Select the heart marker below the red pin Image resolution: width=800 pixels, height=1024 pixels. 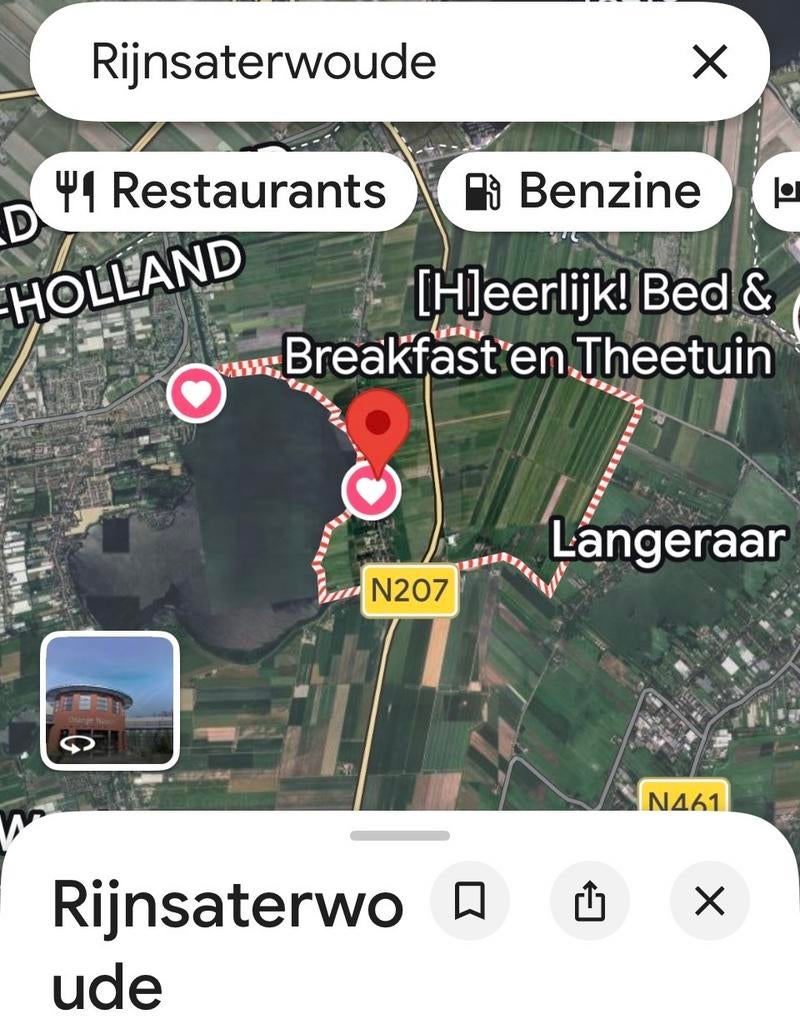(x=374, y=492)
